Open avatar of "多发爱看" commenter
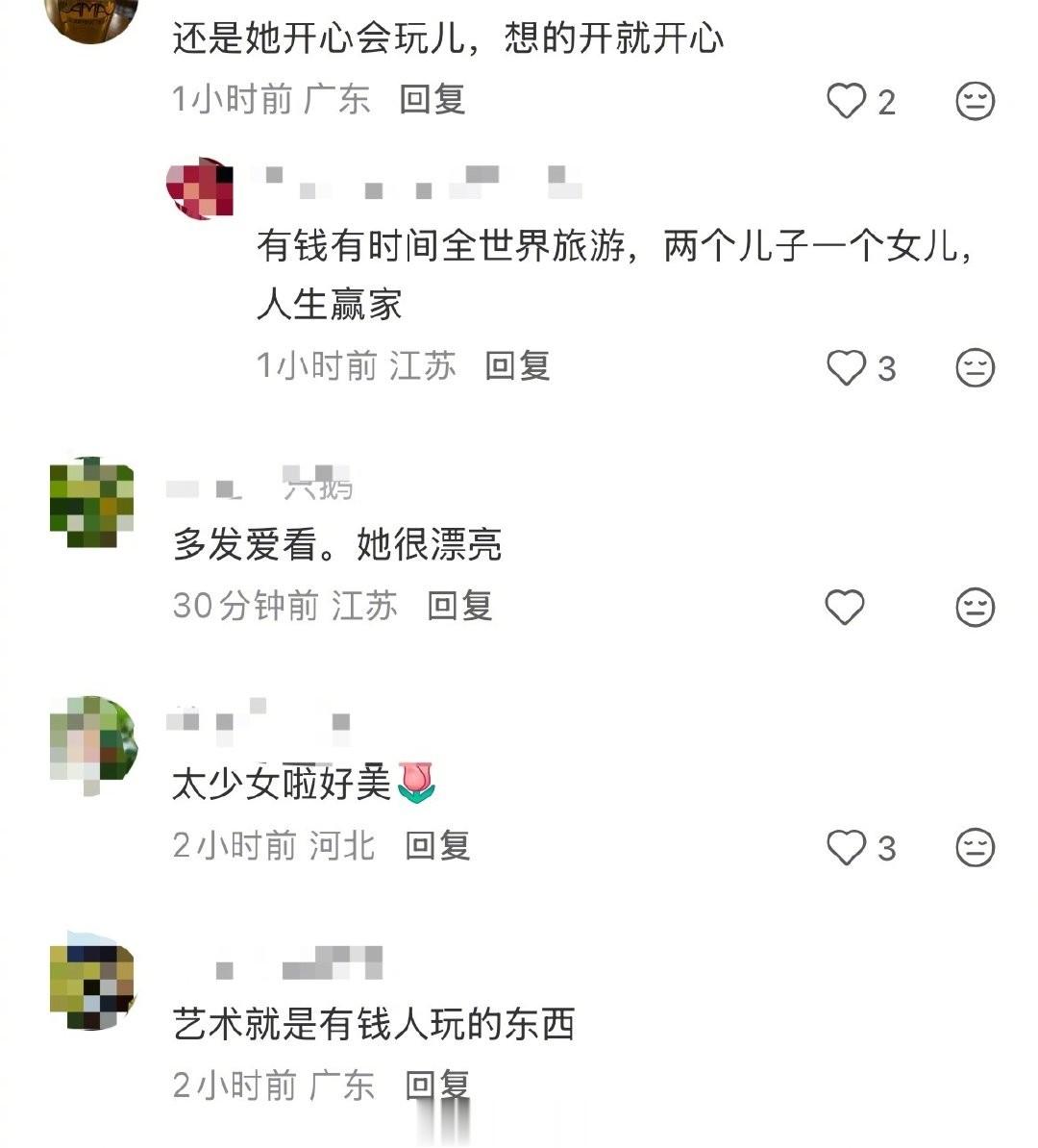This screenshot has width=1038, height=1148. (x=92, y=502)
